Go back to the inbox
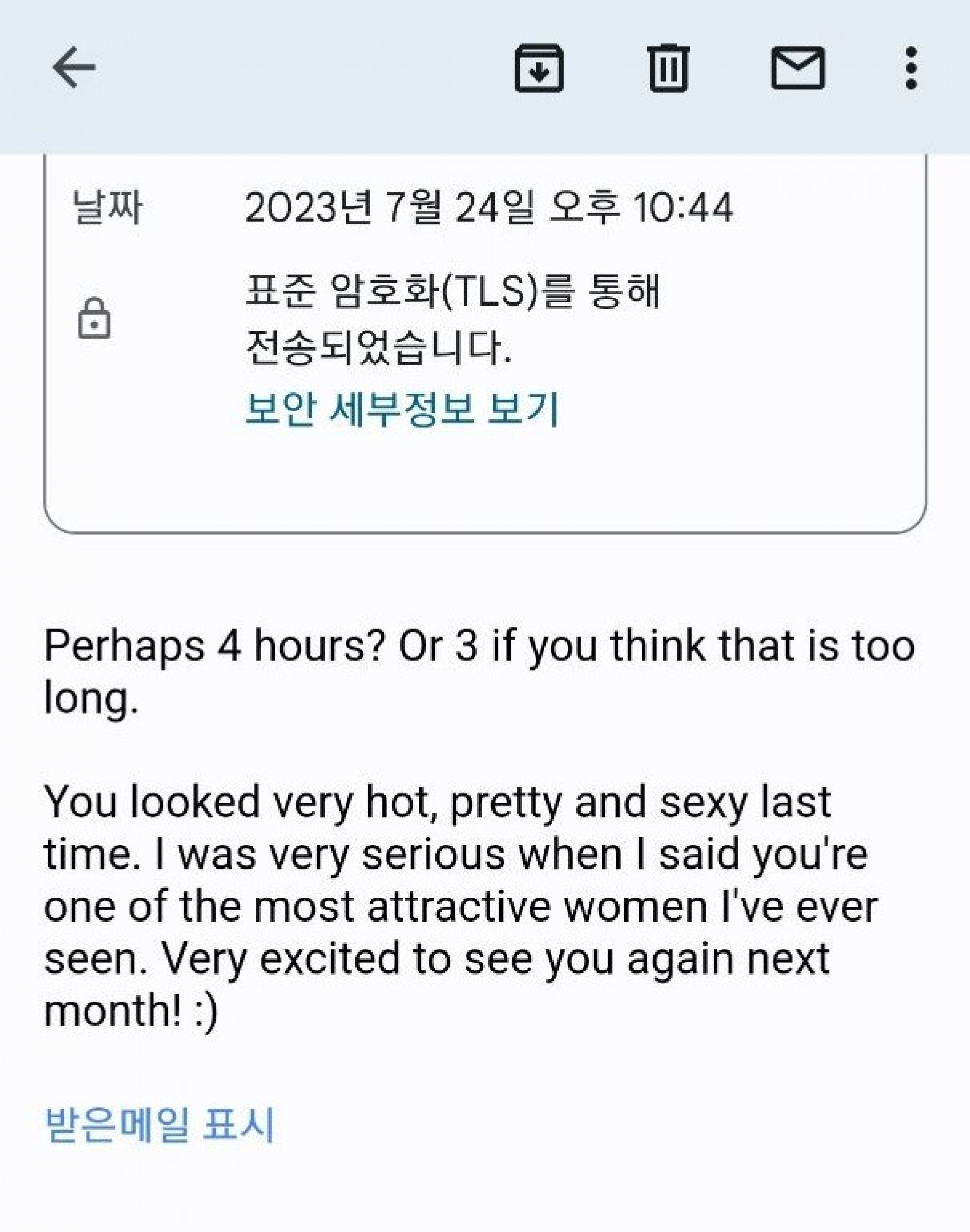 75,67
